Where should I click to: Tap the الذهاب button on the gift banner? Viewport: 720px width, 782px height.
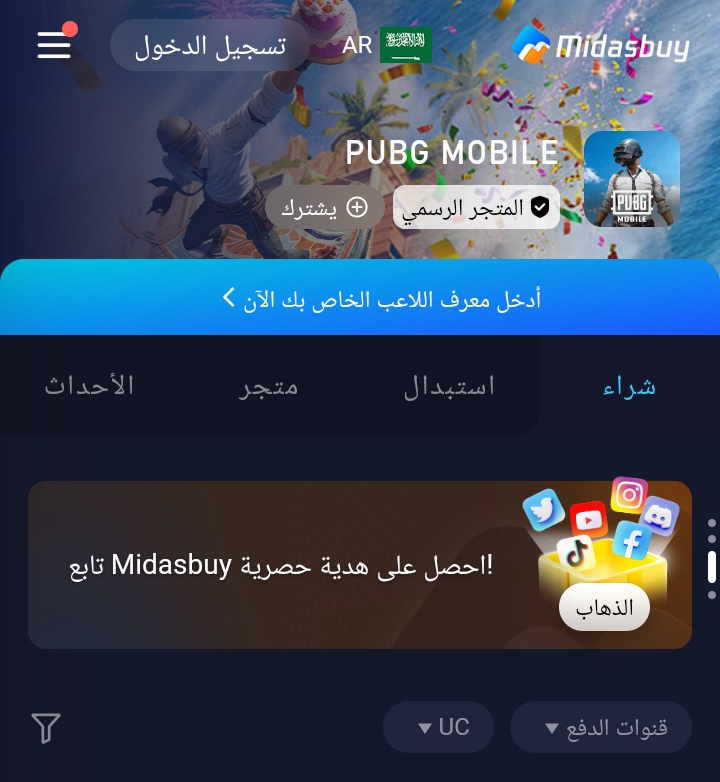pyautogui.click(x=604, y=608)
